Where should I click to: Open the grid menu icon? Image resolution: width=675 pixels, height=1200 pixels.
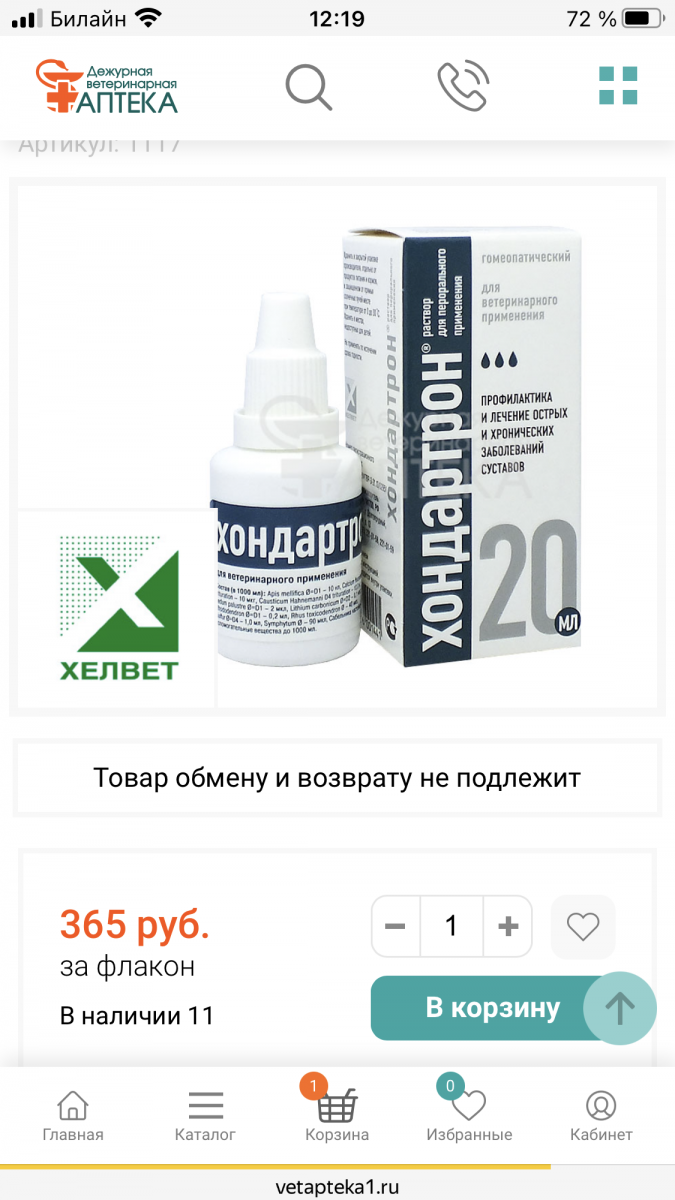[618, 86]
